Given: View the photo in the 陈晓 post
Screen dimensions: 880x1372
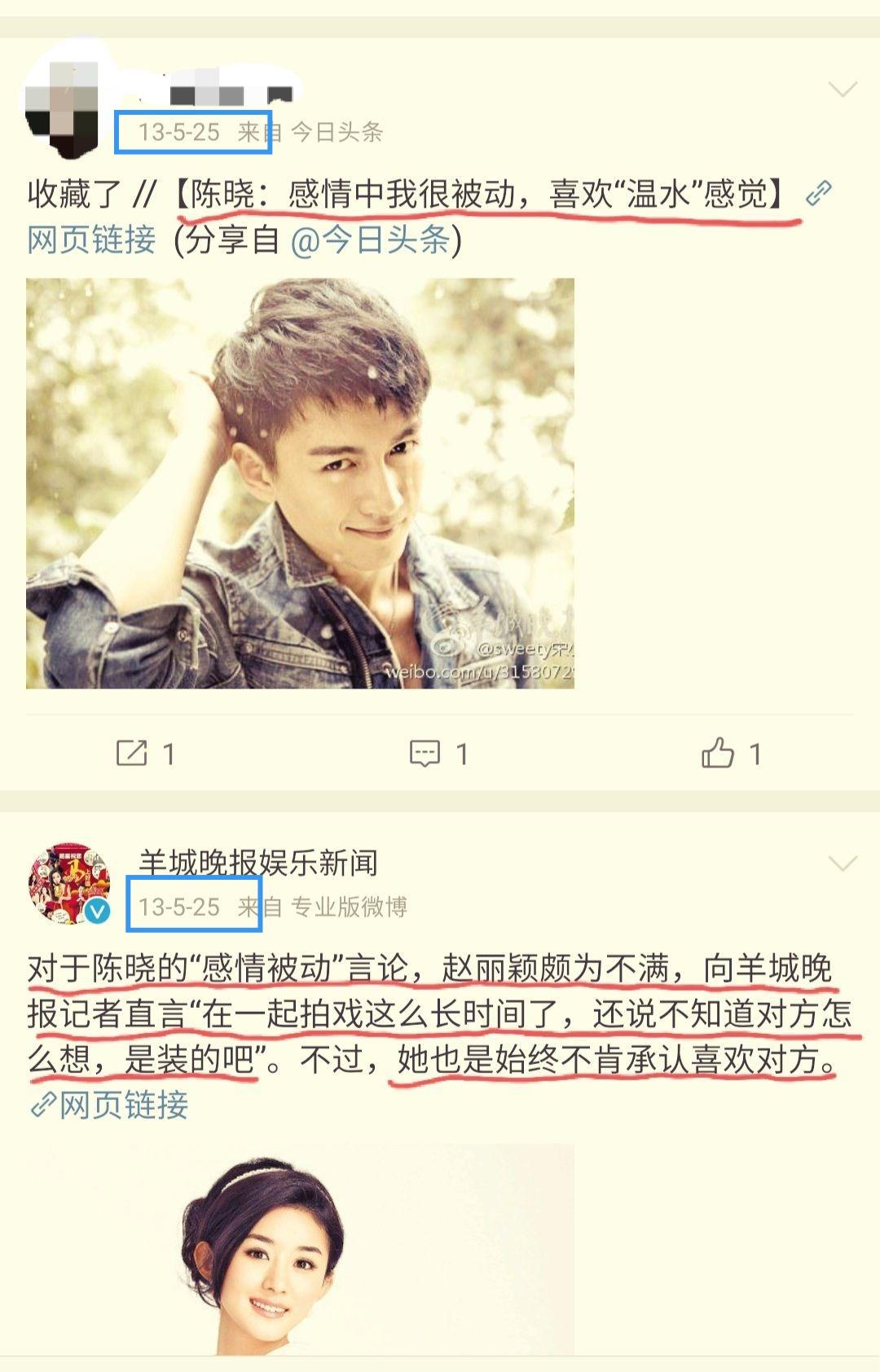Looking at the screenshot, I should click(x=300, y=483).
